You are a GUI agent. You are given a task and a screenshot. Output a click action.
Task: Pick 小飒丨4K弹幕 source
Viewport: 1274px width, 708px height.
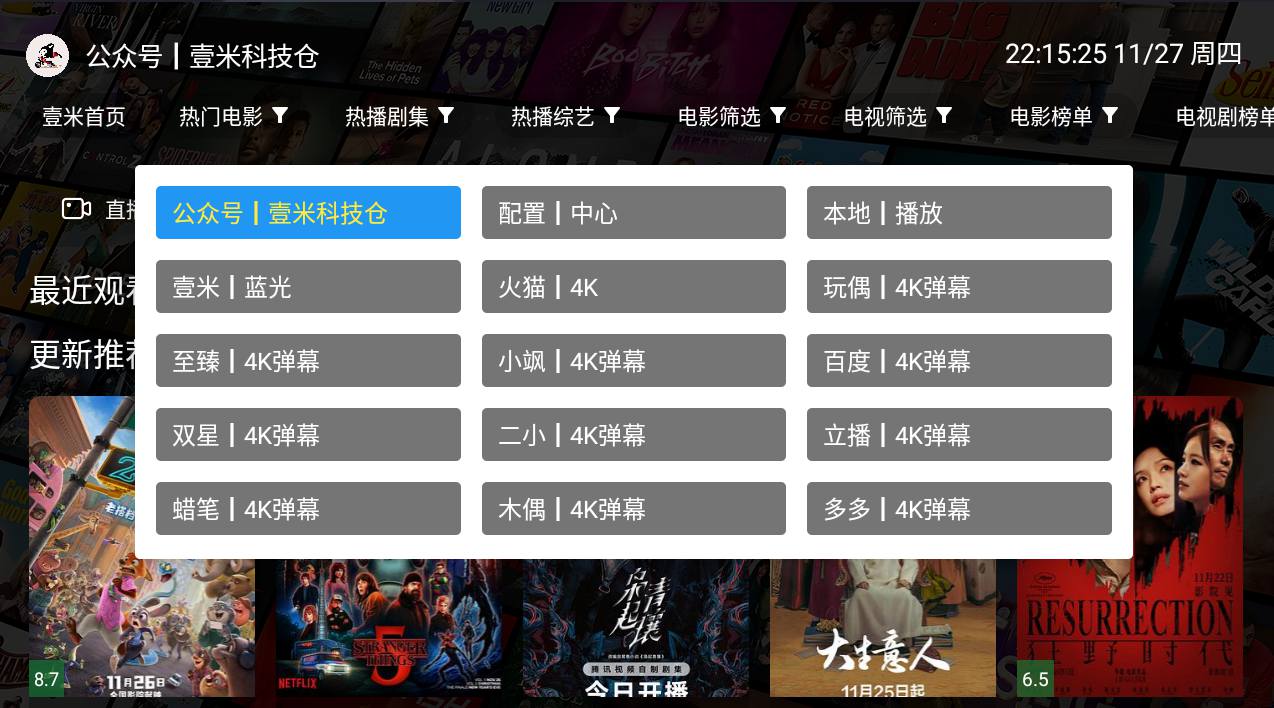click(x=633, y=361)
